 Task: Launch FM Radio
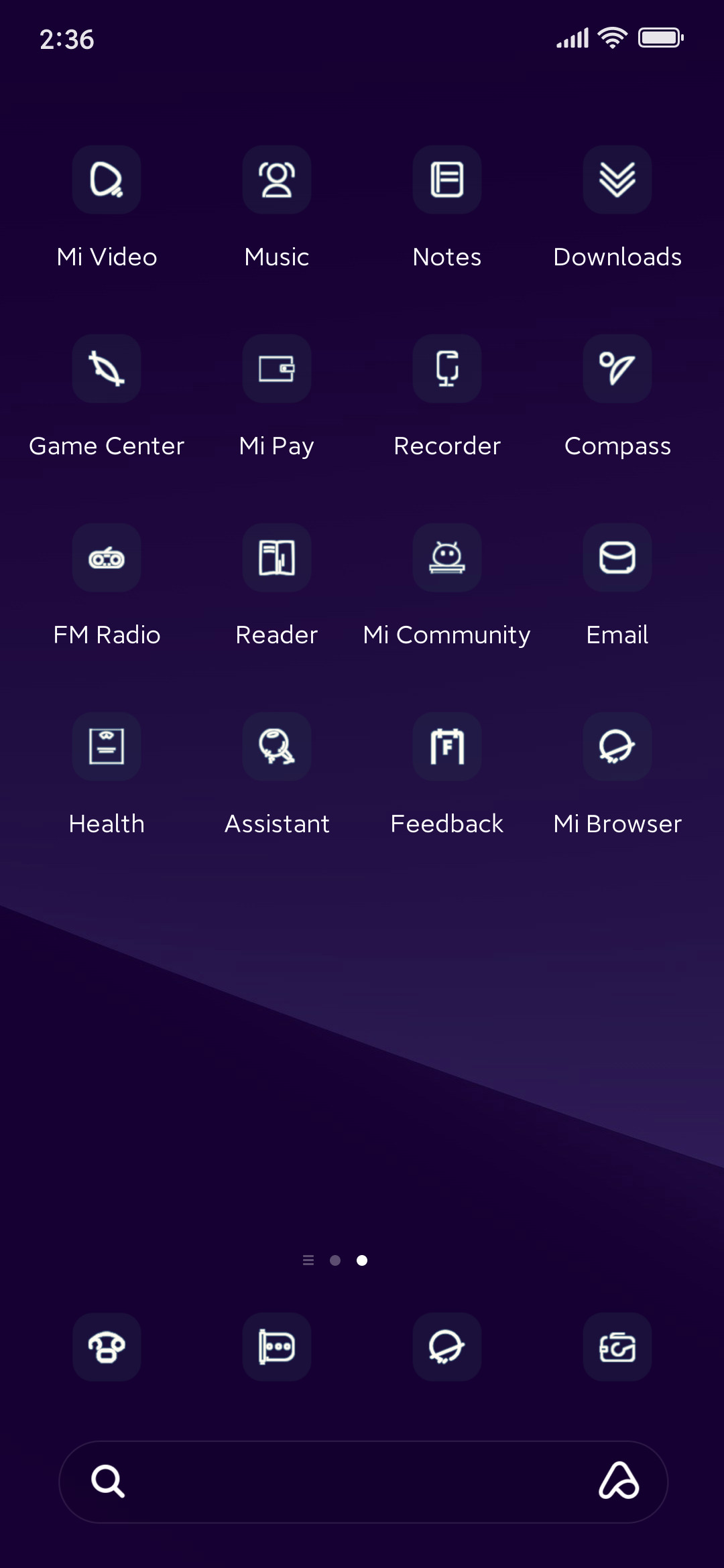coord(107,558)
